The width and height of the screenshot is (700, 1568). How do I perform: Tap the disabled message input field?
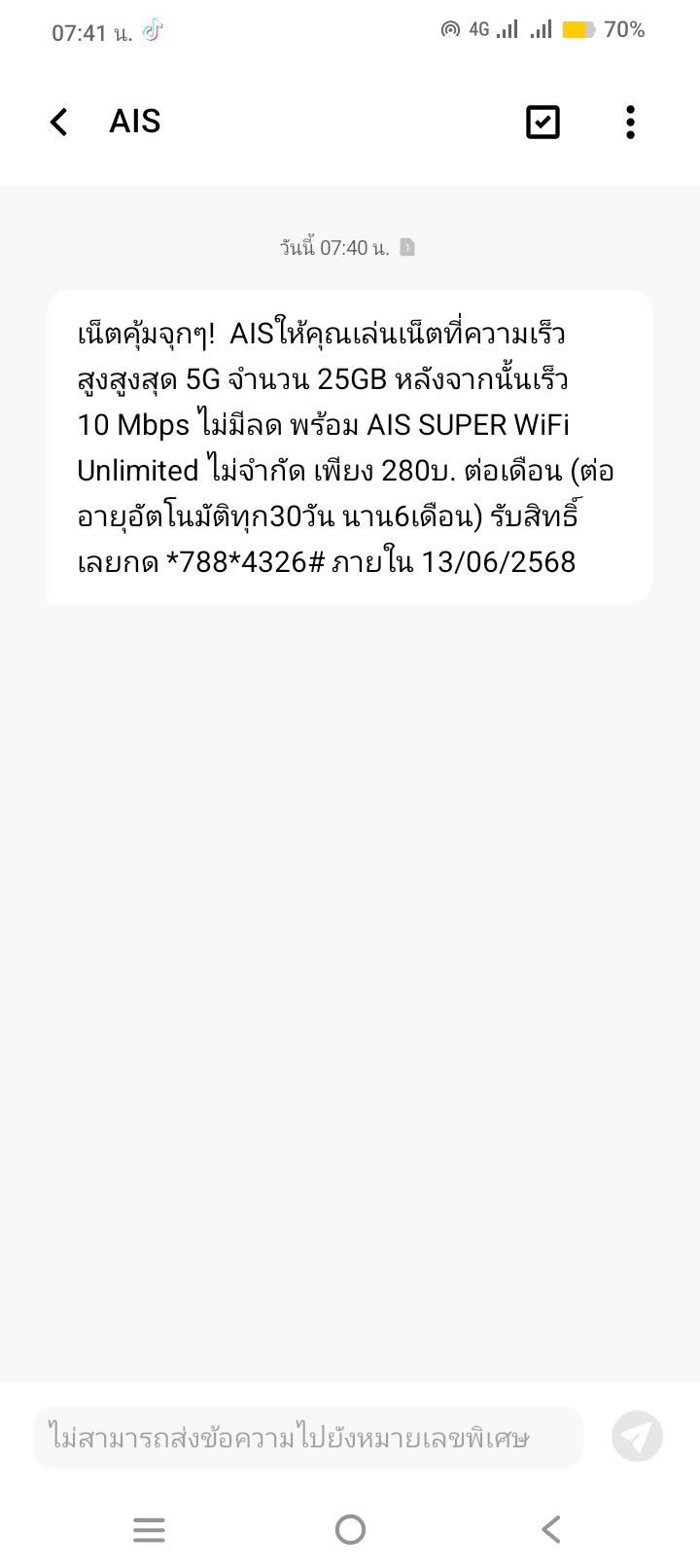point(308,1437)
